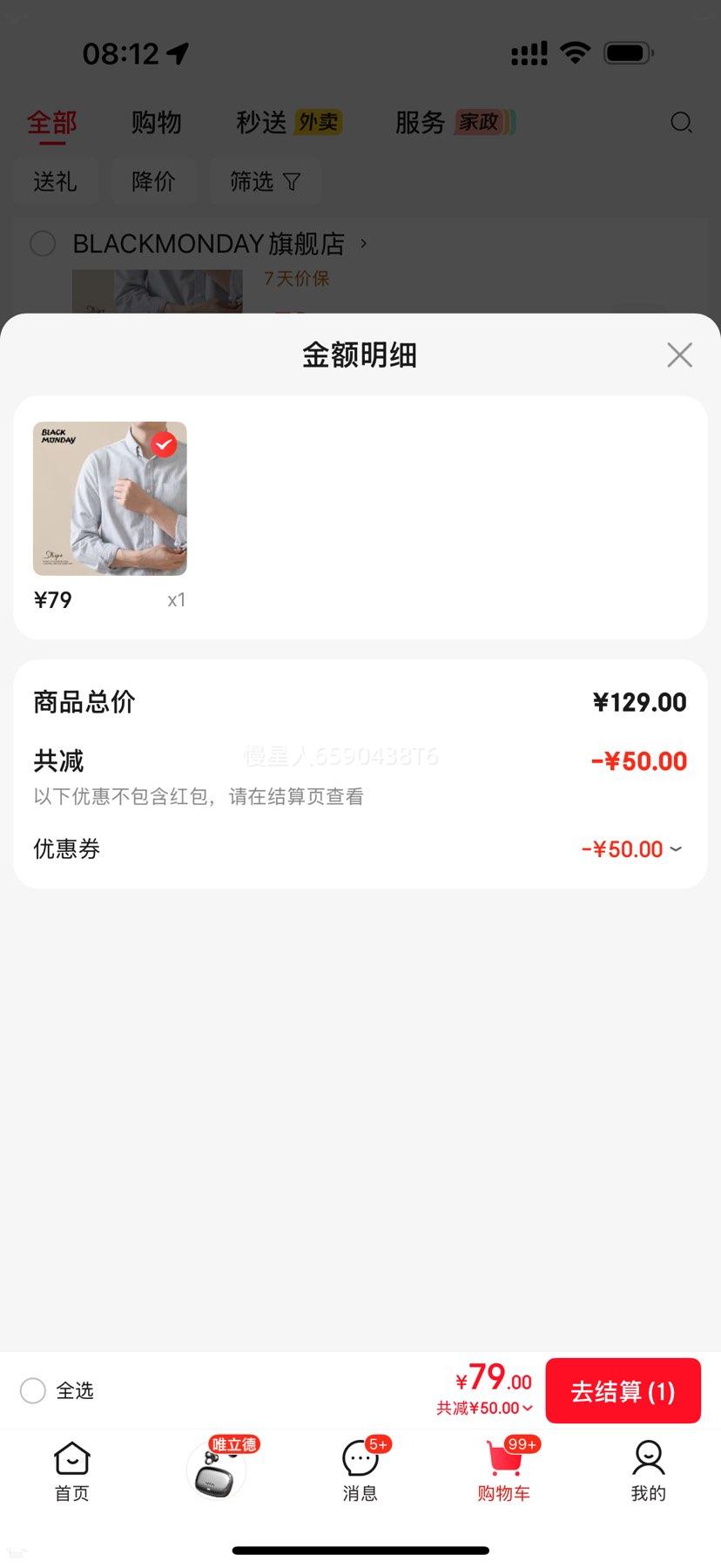Tap 去结算 (1) to check out

pos(623,1391)
